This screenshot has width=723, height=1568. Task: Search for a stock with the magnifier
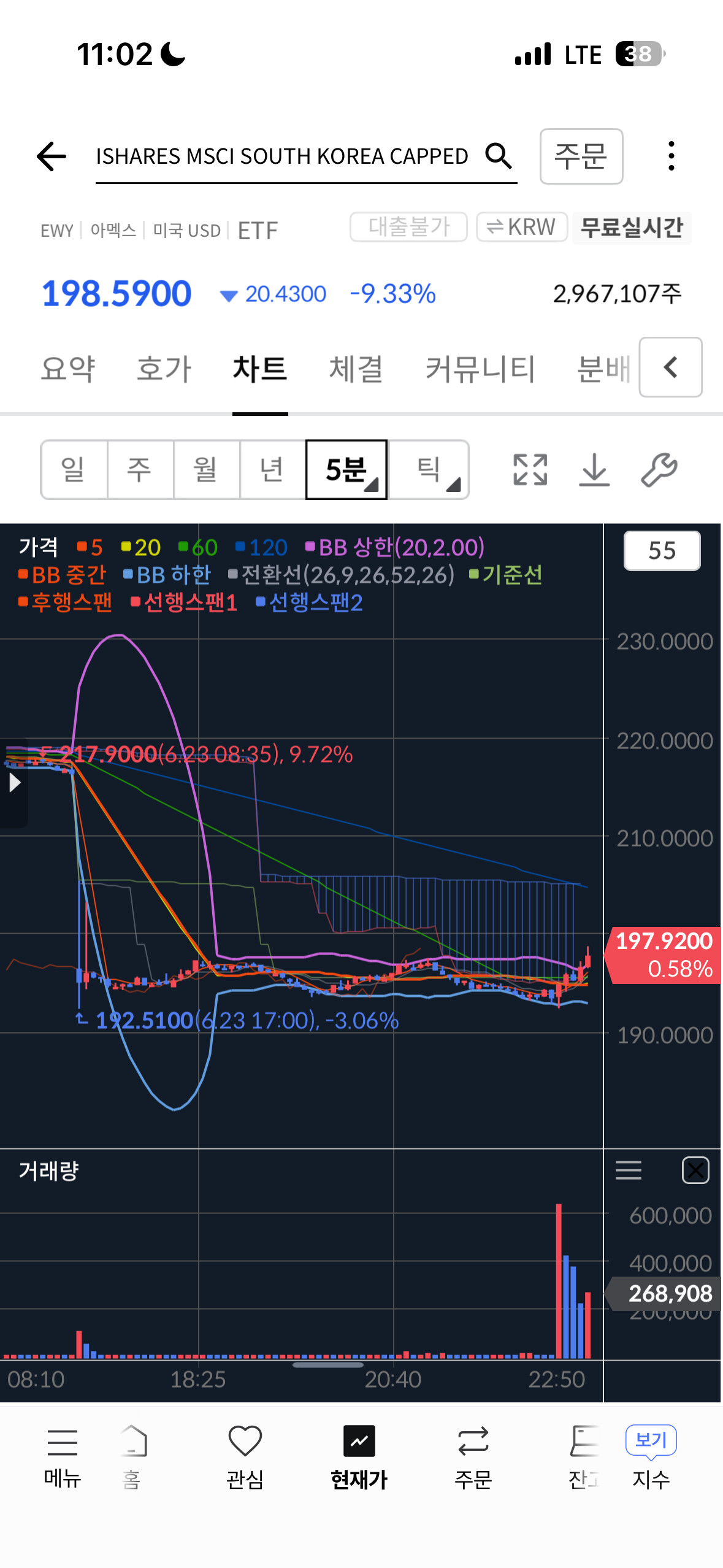pos(499,156)
